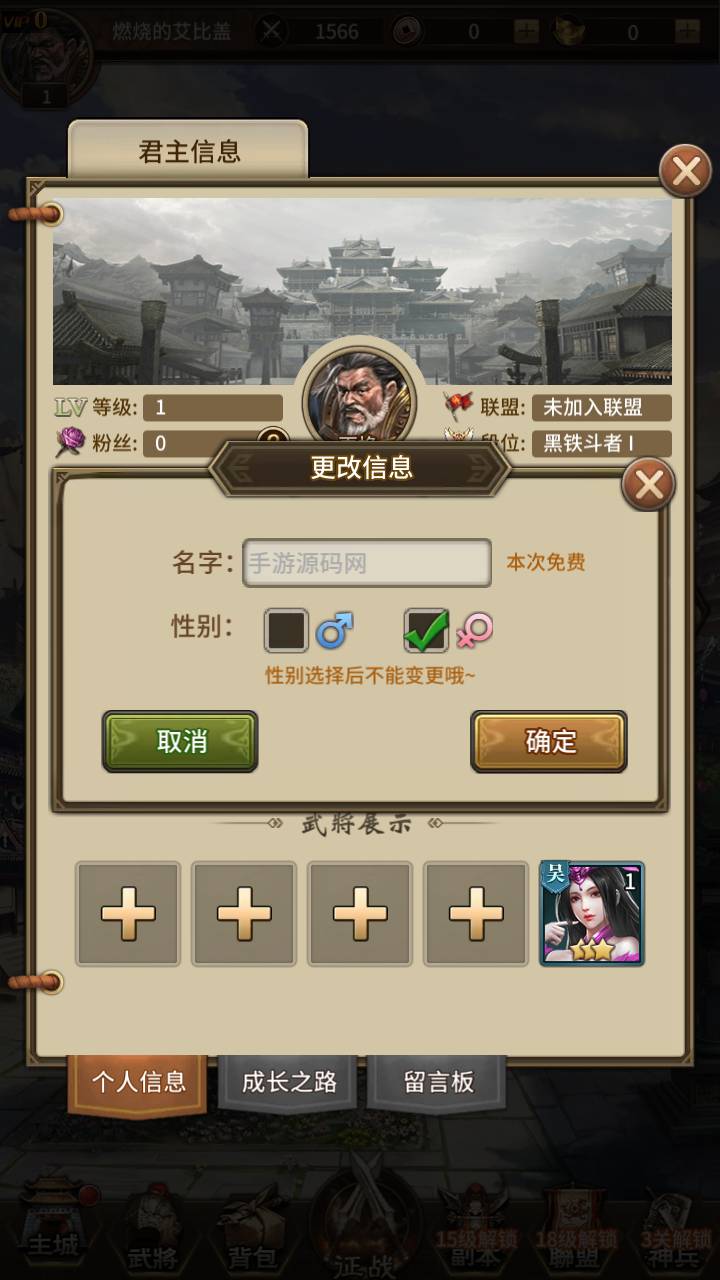Open the 吴 general card

pos(592,914)
